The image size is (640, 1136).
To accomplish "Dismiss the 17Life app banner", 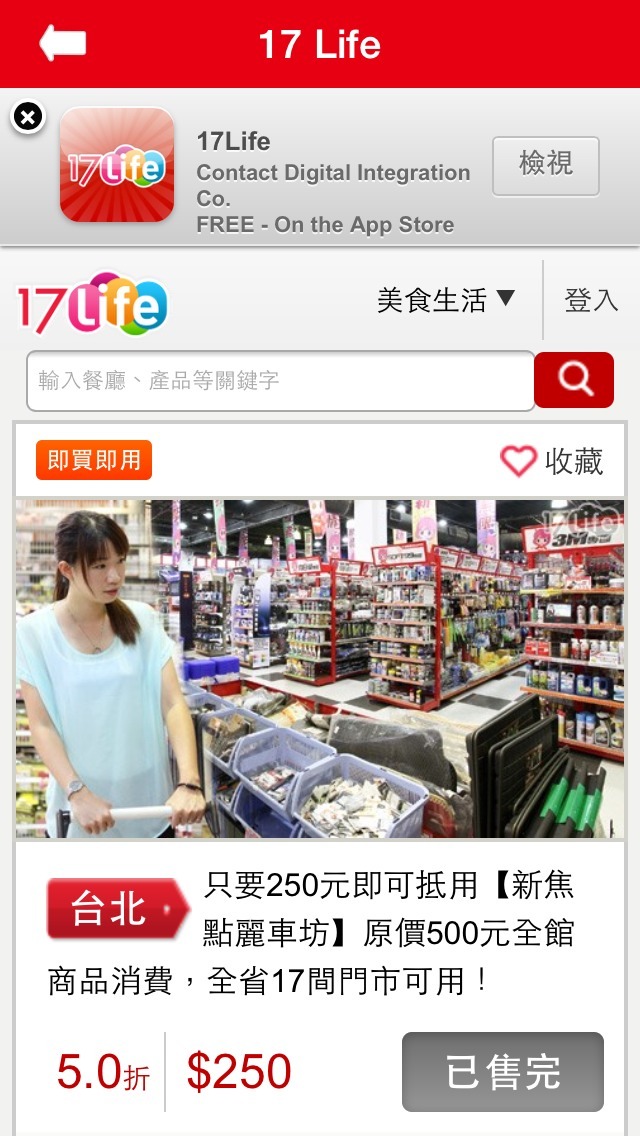I will pyautogui.click(x=28, y=117).
